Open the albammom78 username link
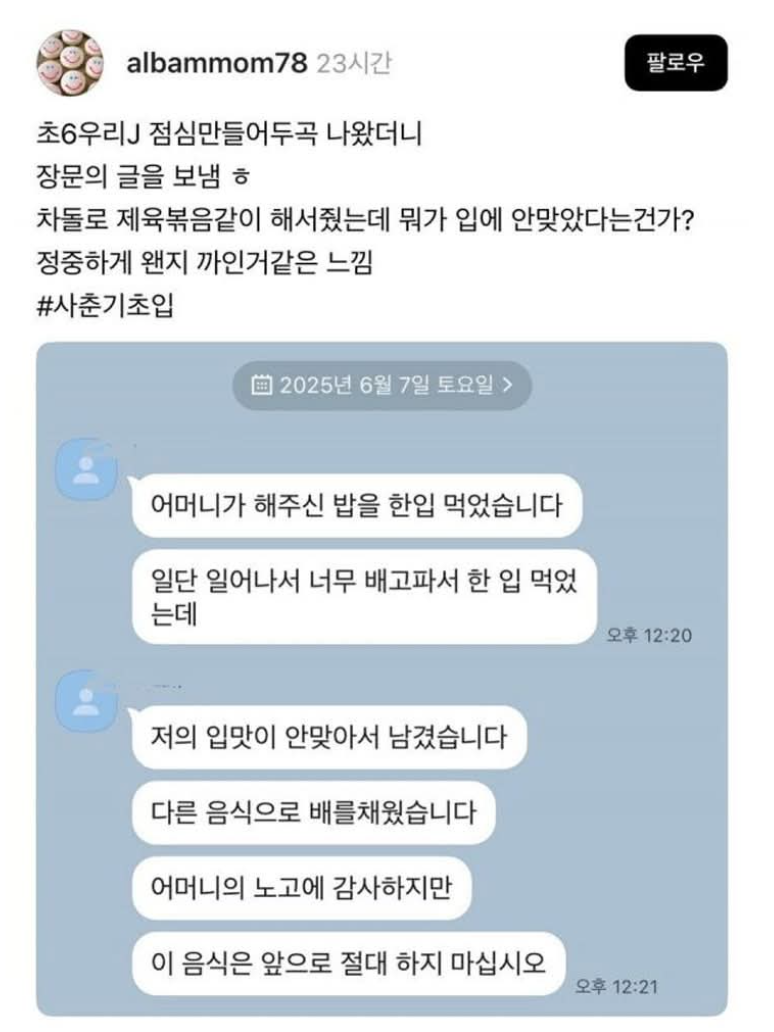The height and width of the screenshot is (1032, 774). pos(217,63)
